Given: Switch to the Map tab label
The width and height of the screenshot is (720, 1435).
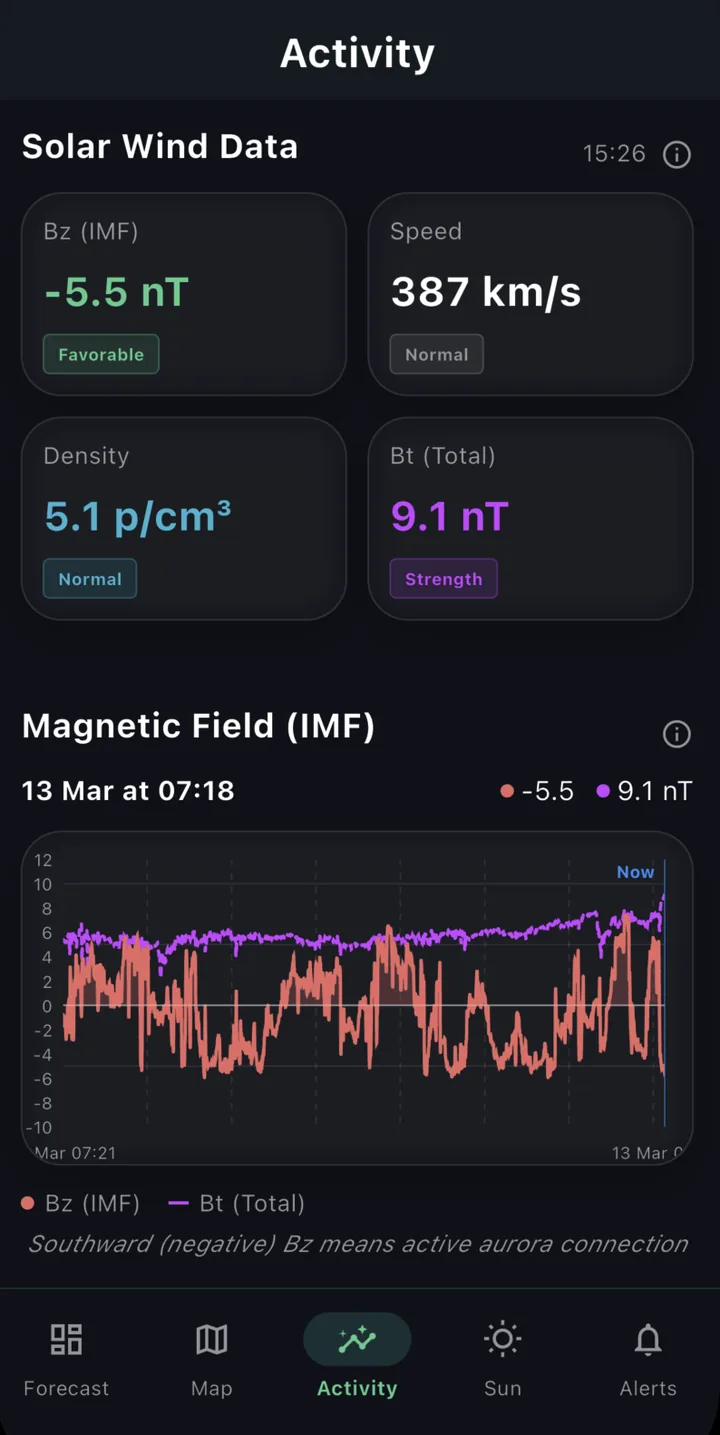Looking at the screenshot, I should click(211, 1389).
